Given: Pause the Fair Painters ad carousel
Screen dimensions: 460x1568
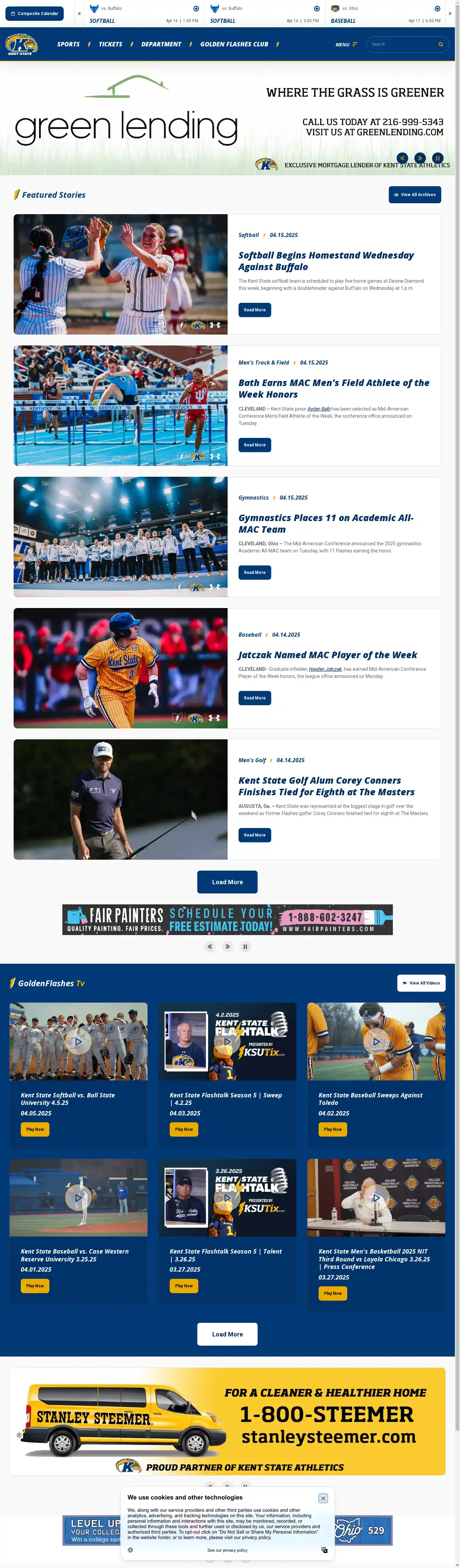Looking at the screenshot, I should pyautogui.click(x=245, y=947).
